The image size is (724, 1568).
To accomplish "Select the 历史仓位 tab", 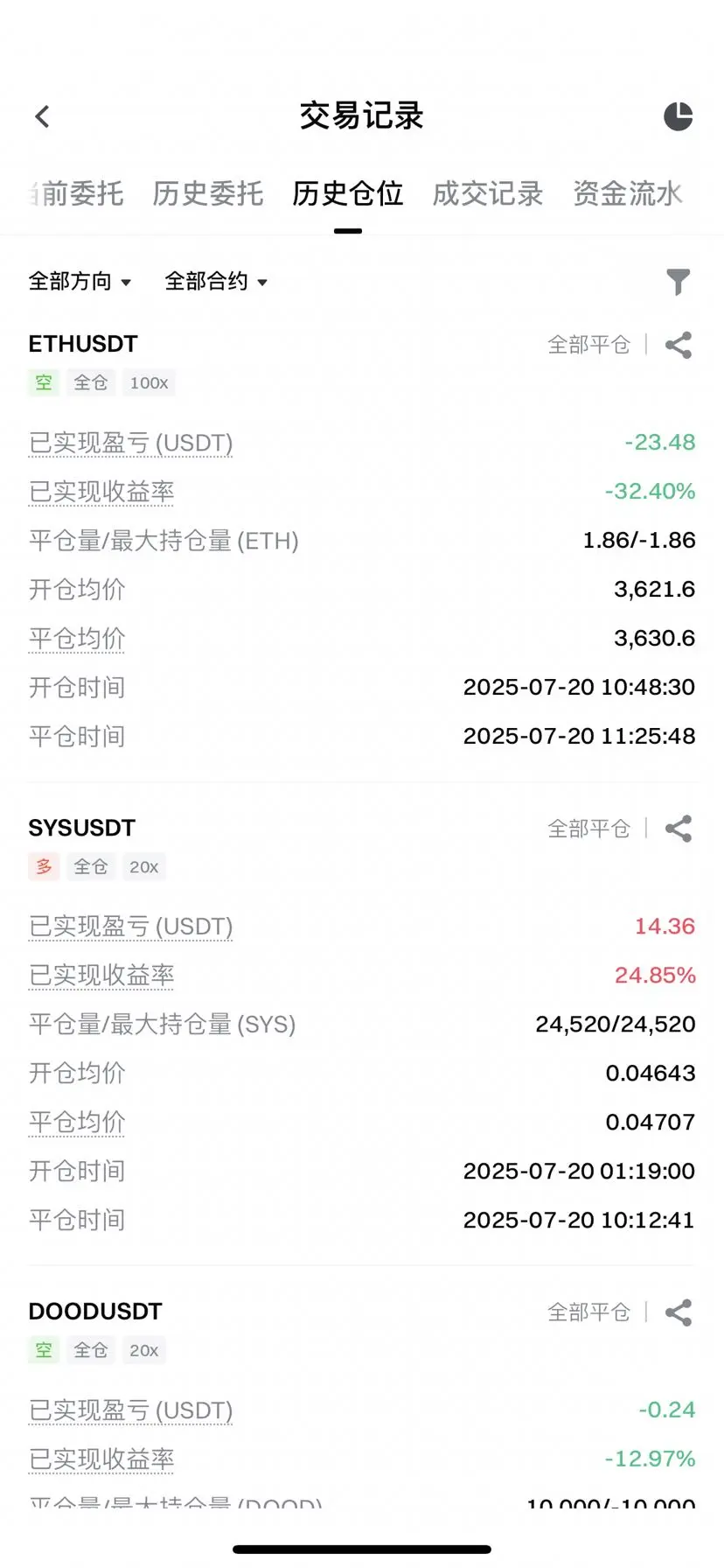I will click(x=347, y=193).
